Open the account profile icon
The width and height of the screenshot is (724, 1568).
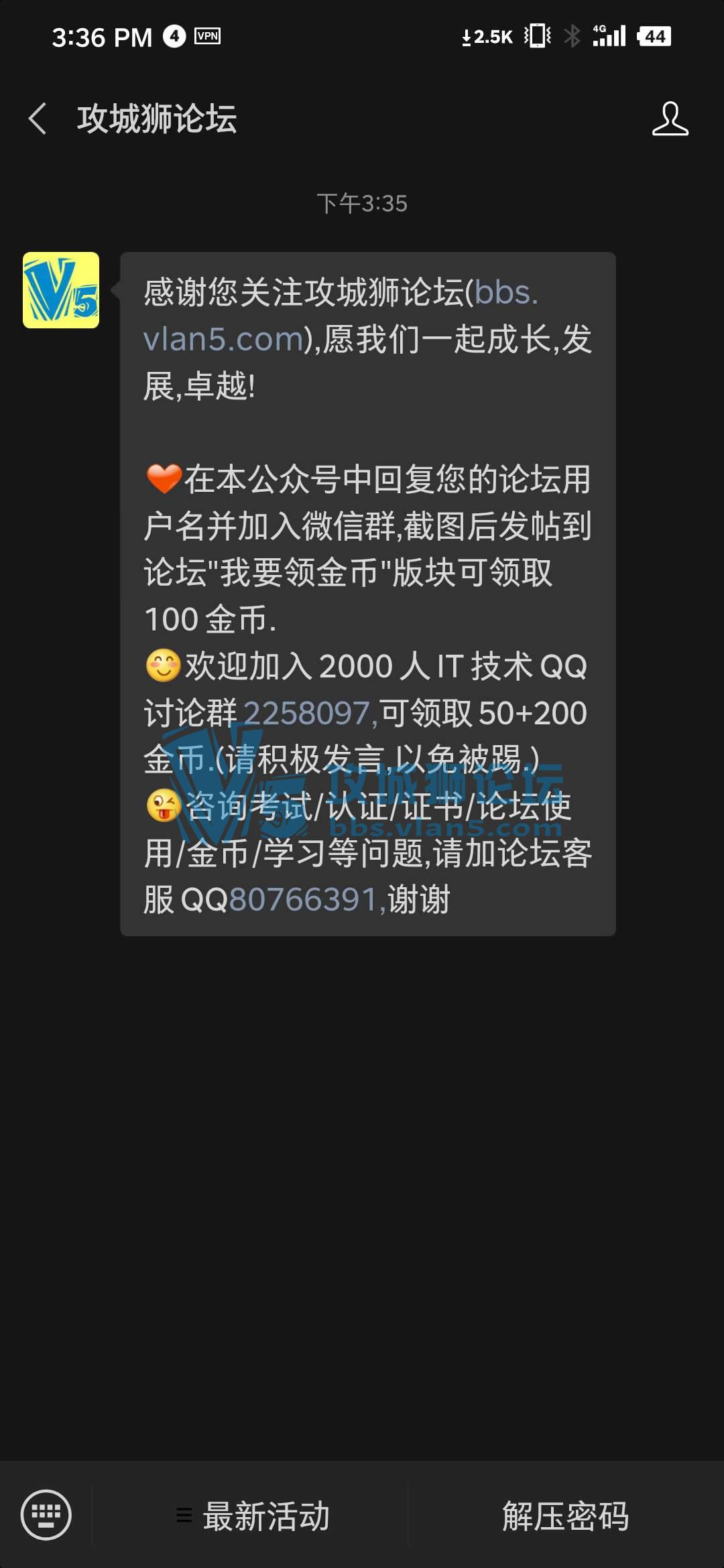click(x=670, y=119)
